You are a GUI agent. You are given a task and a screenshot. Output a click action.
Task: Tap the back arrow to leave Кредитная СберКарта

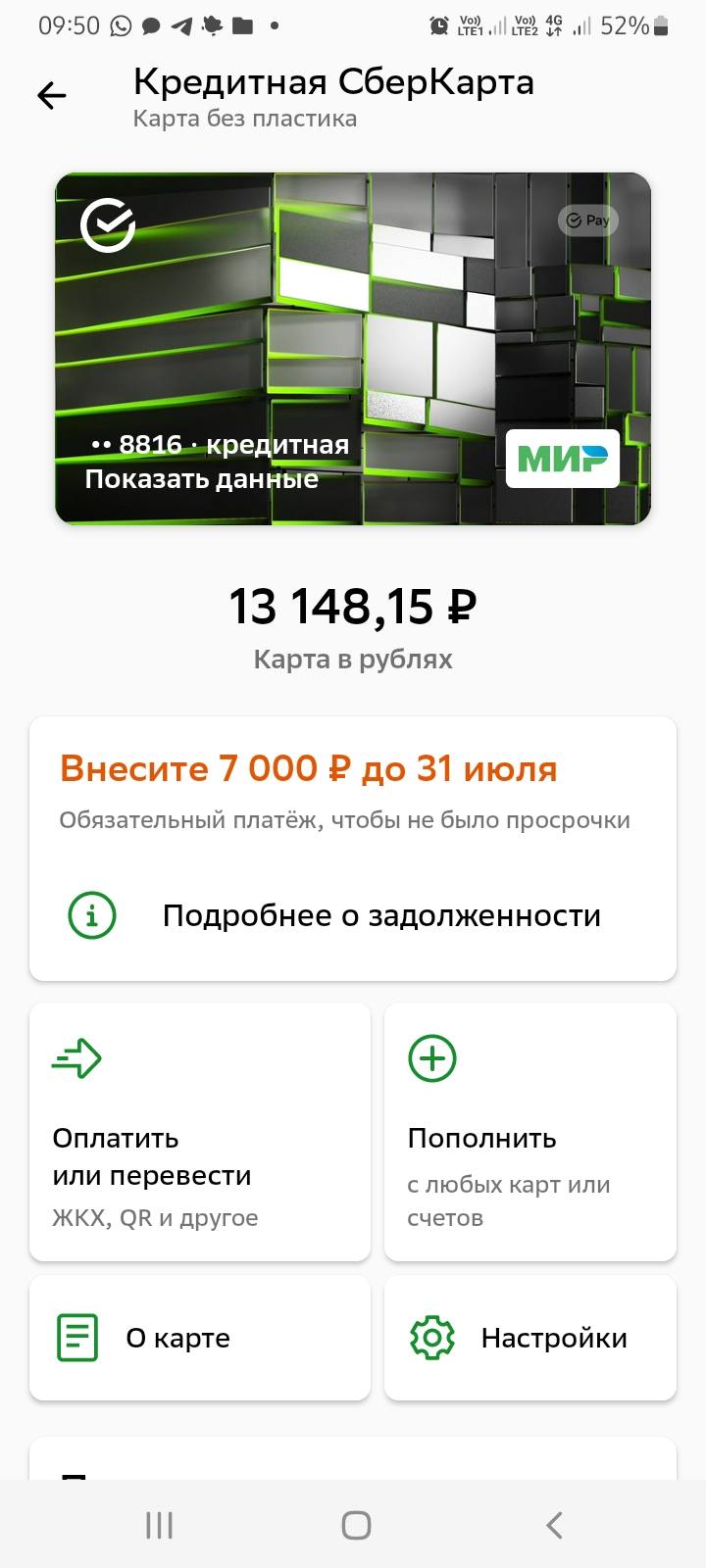tap(51, 95)
